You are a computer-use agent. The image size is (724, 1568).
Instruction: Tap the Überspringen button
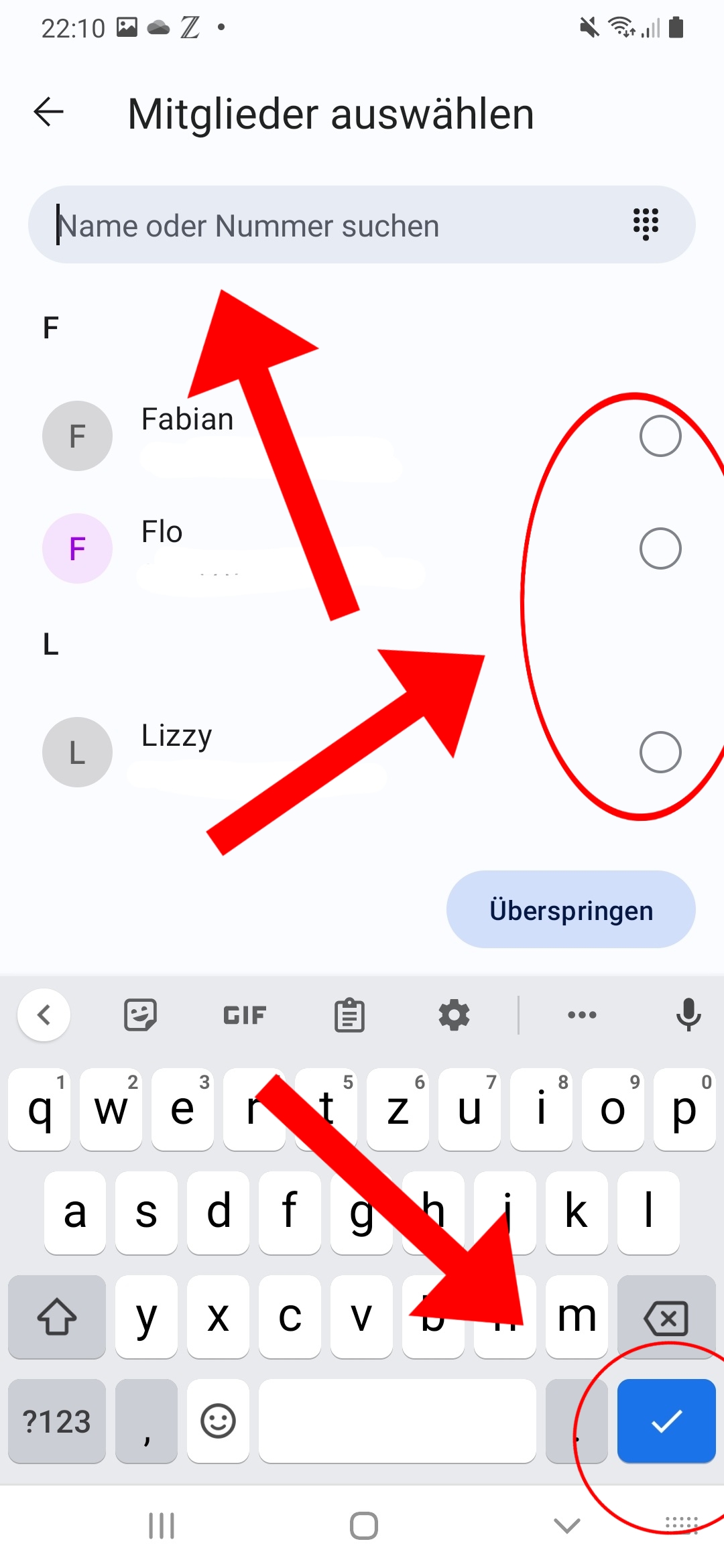pyautogui.click(x=570, y=909)
